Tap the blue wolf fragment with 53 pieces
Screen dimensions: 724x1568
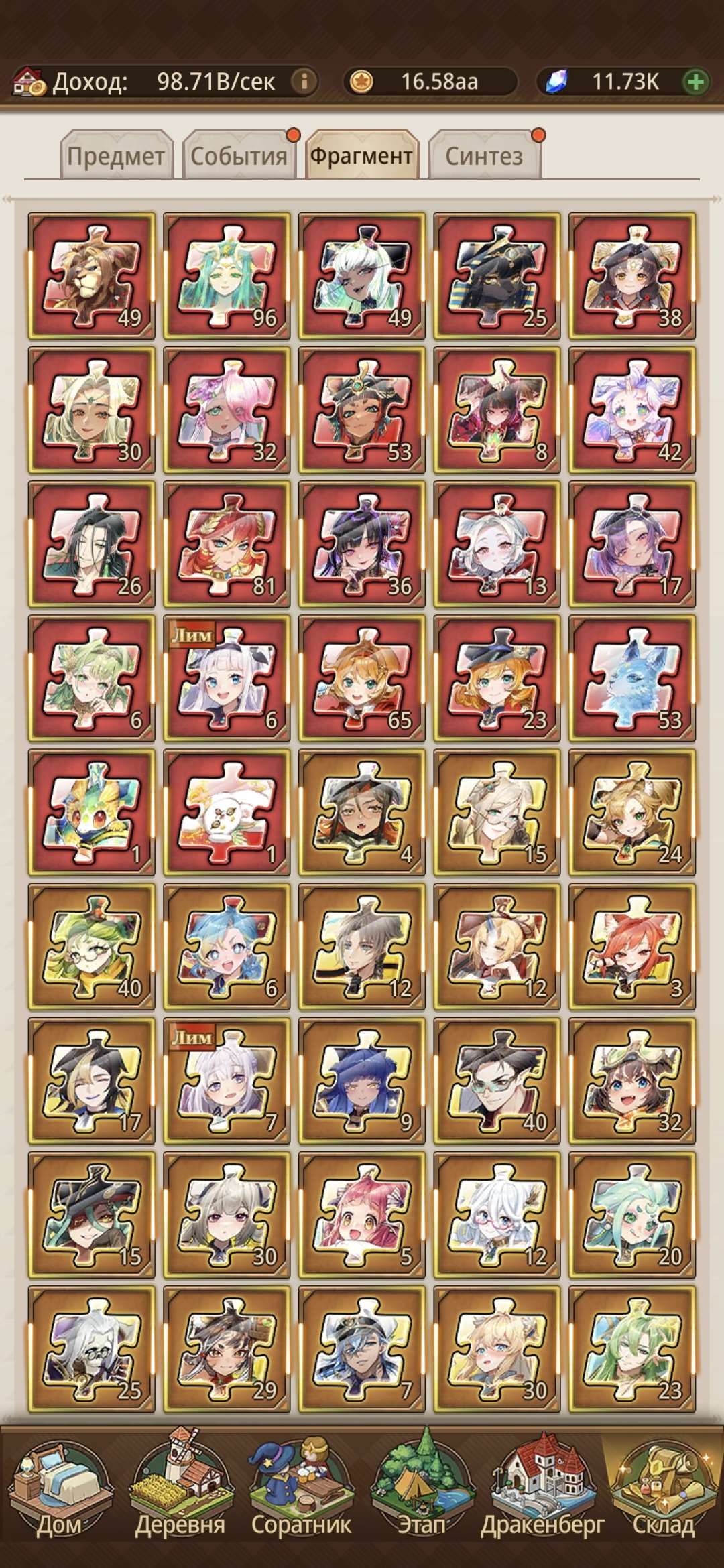632,678
